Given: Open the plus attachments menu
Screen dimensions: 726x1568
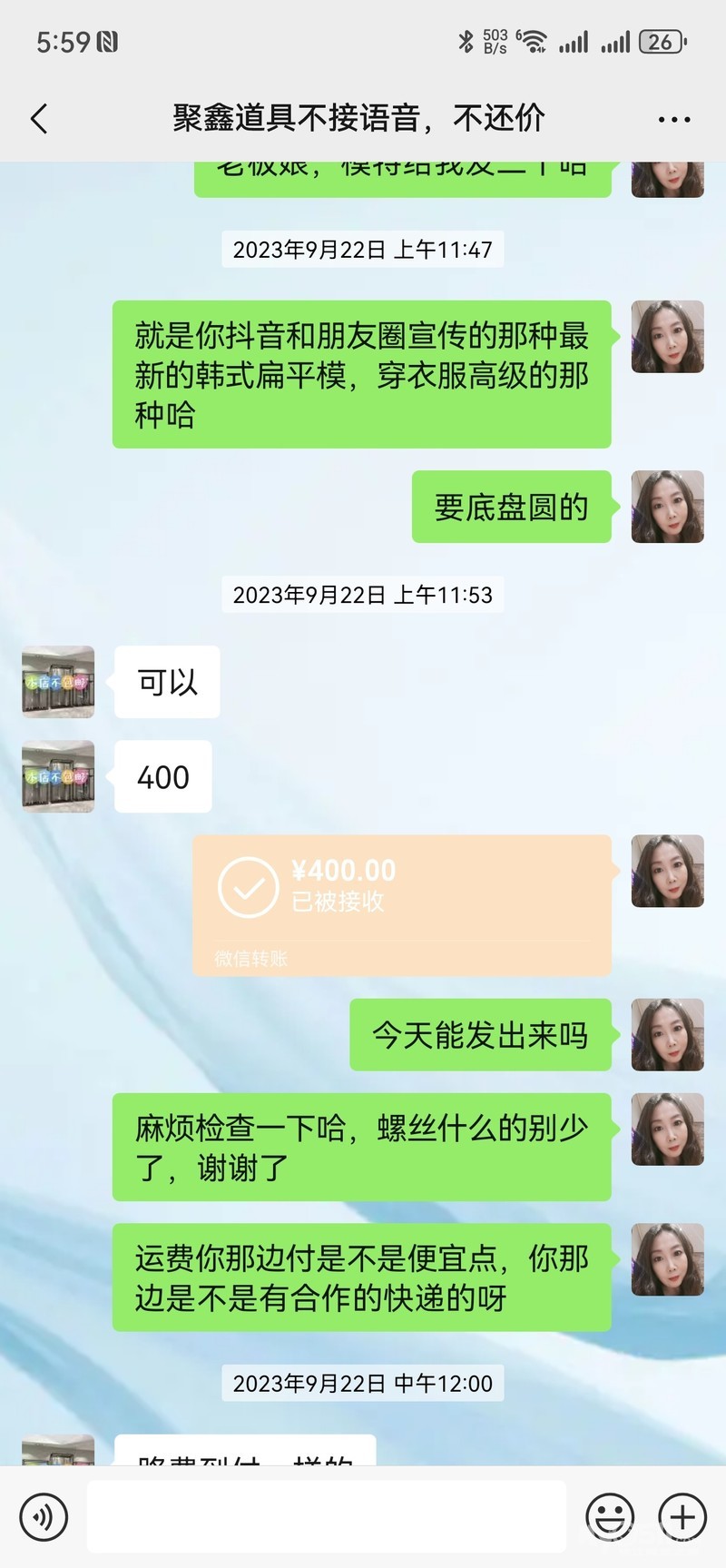Looking at the screenshot, I should pos(682,1516).
